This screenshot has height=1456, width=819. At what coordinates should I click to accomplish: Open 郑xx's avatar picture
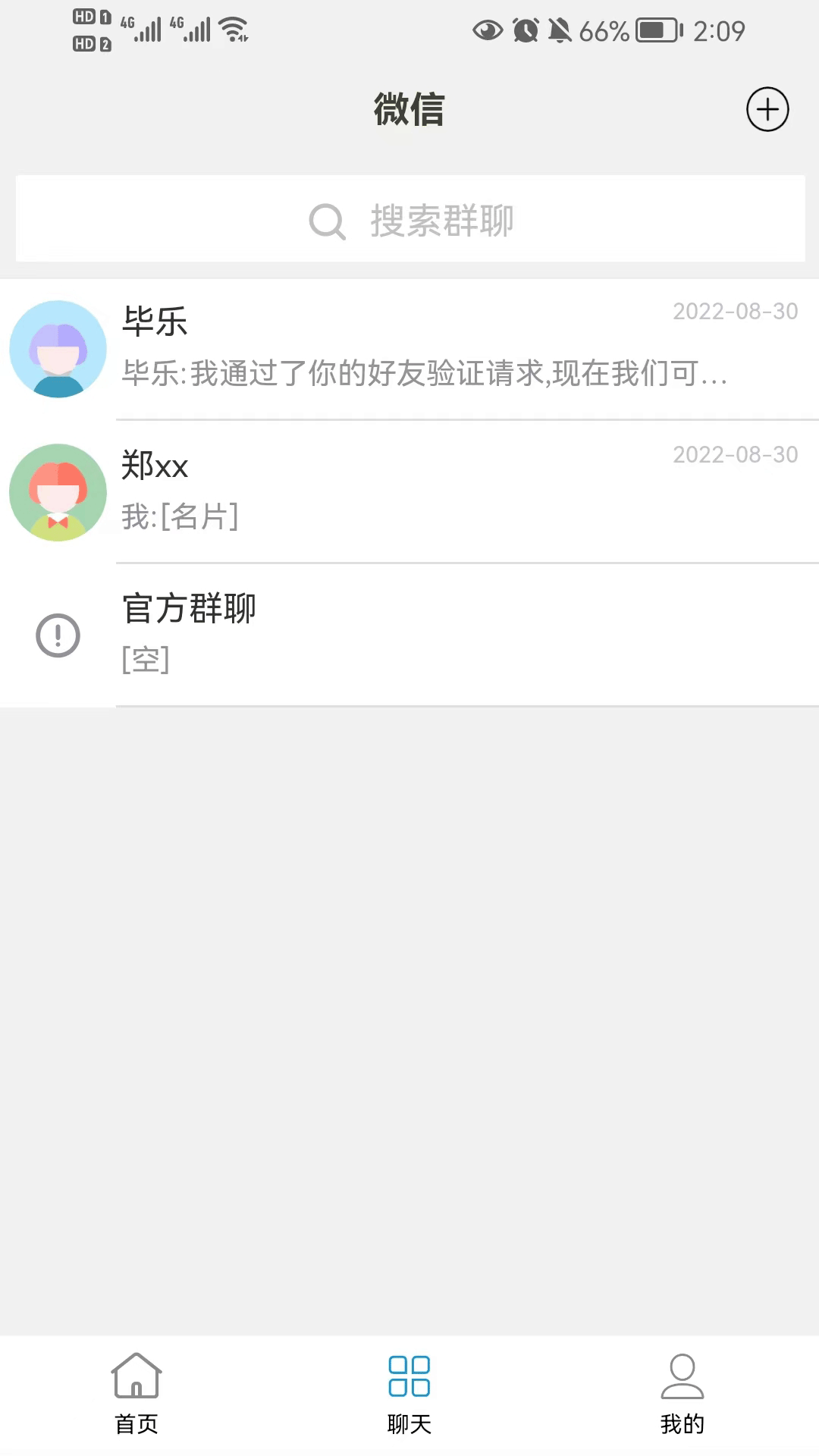[58, 492]
